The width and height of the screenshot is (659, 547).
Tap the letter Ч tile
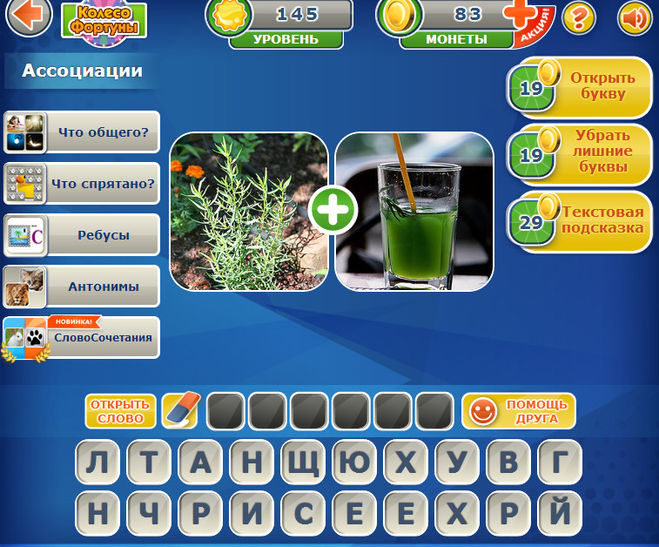(151, 514)
